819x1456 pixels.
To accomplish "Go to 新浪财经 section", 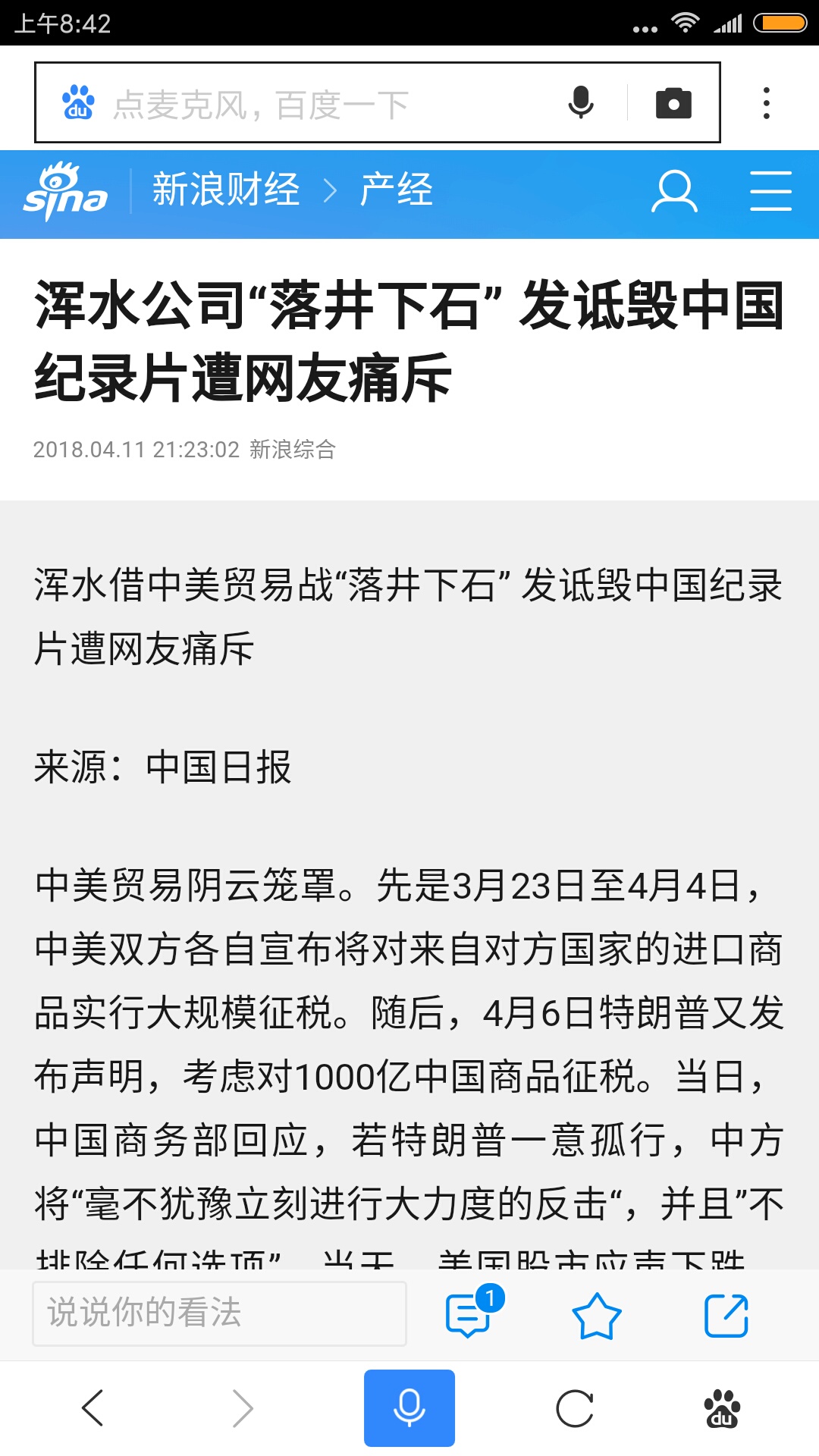I will click(x=226, y=190).
